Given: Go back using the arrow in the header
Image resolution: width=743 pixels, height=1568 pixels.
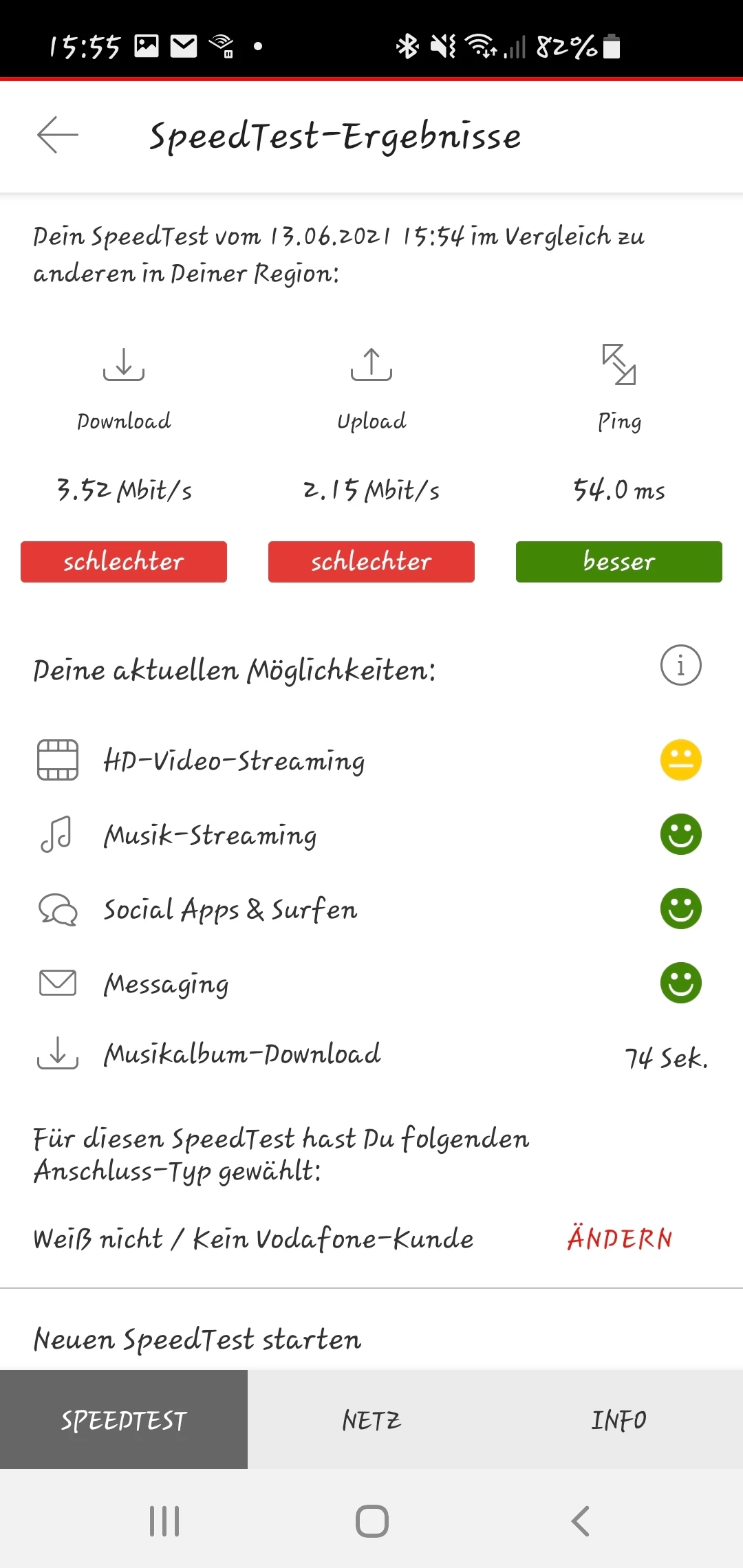Looking at the screenshot, I should 58,135.
